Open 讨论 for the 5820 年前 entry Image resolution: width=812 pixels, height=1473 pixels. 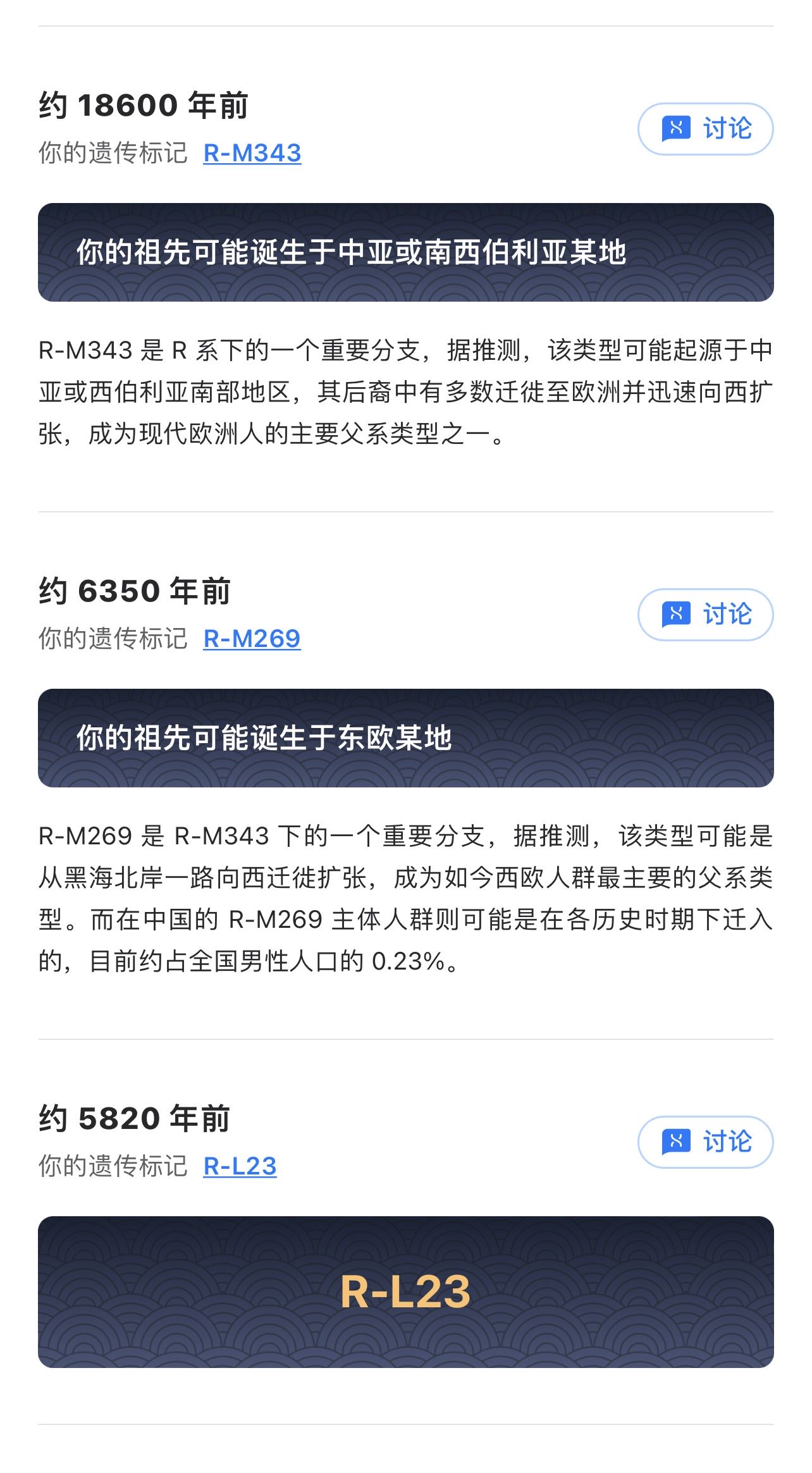(x=705, y=1142)
